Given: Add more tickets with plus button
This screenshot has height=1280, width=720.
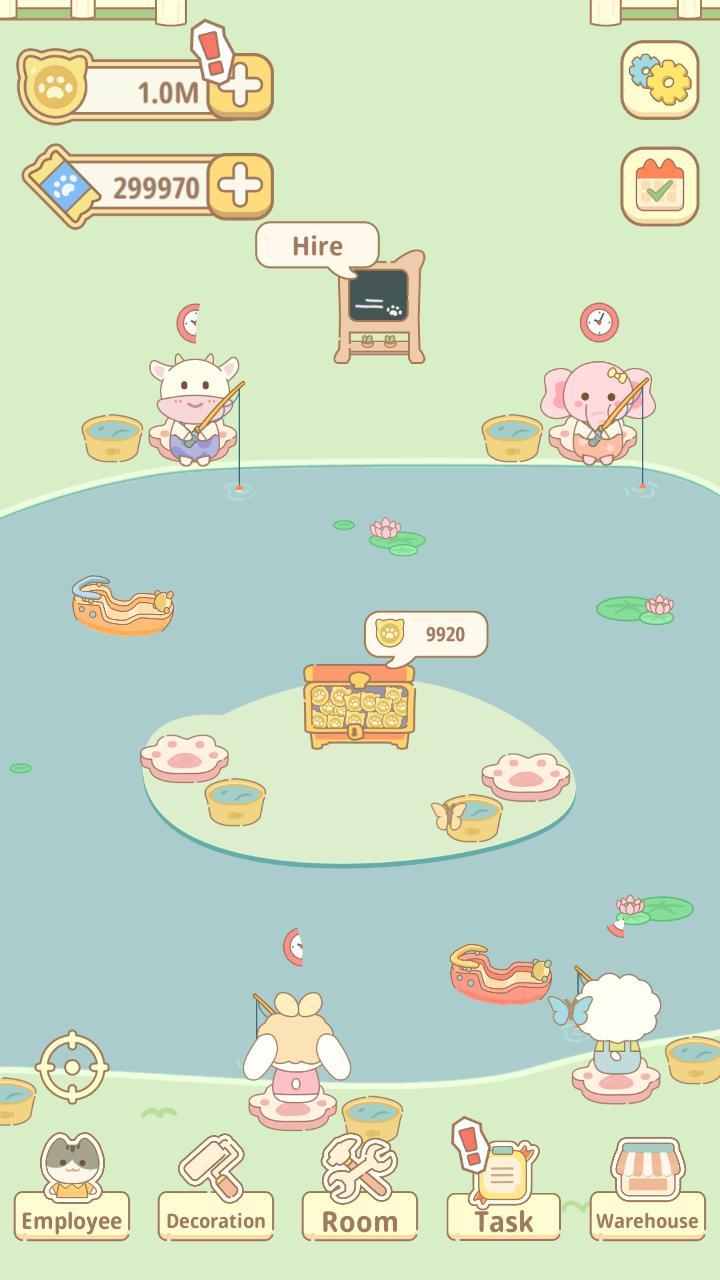Looking at the screenshot, I should tap(240, 186).
